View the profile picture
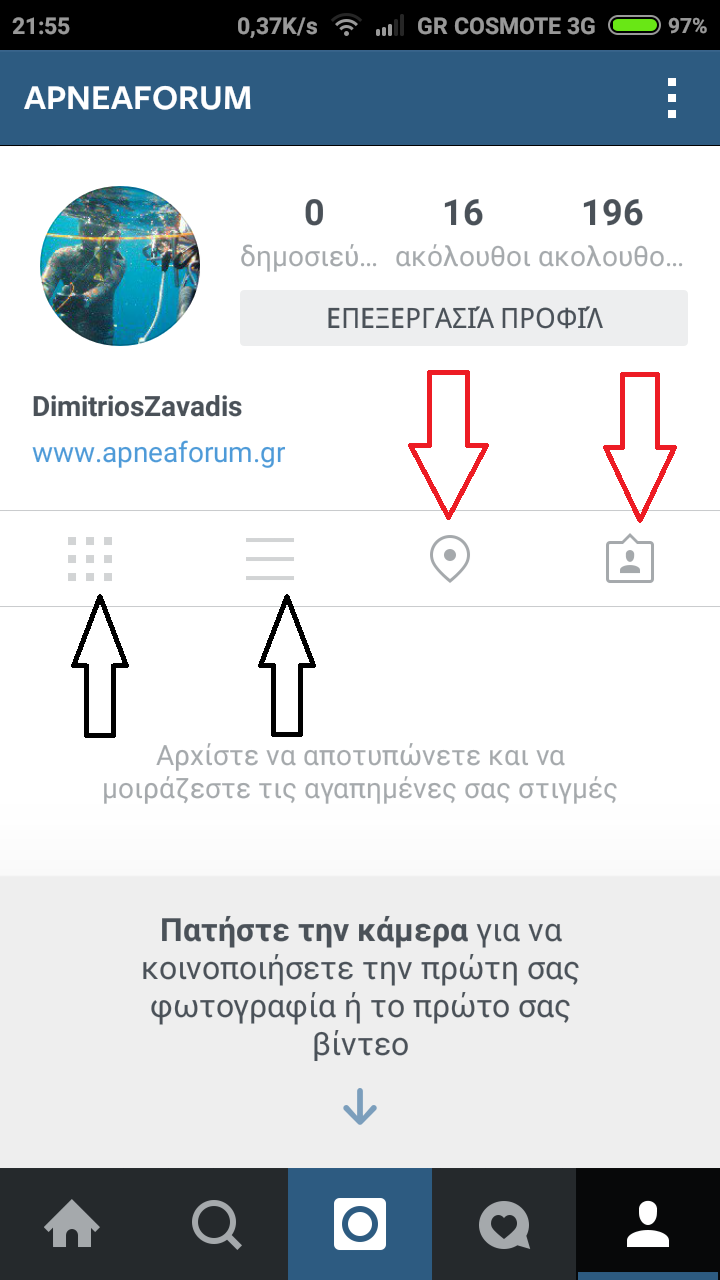The image size is (720, 1280). coord(119,266)
